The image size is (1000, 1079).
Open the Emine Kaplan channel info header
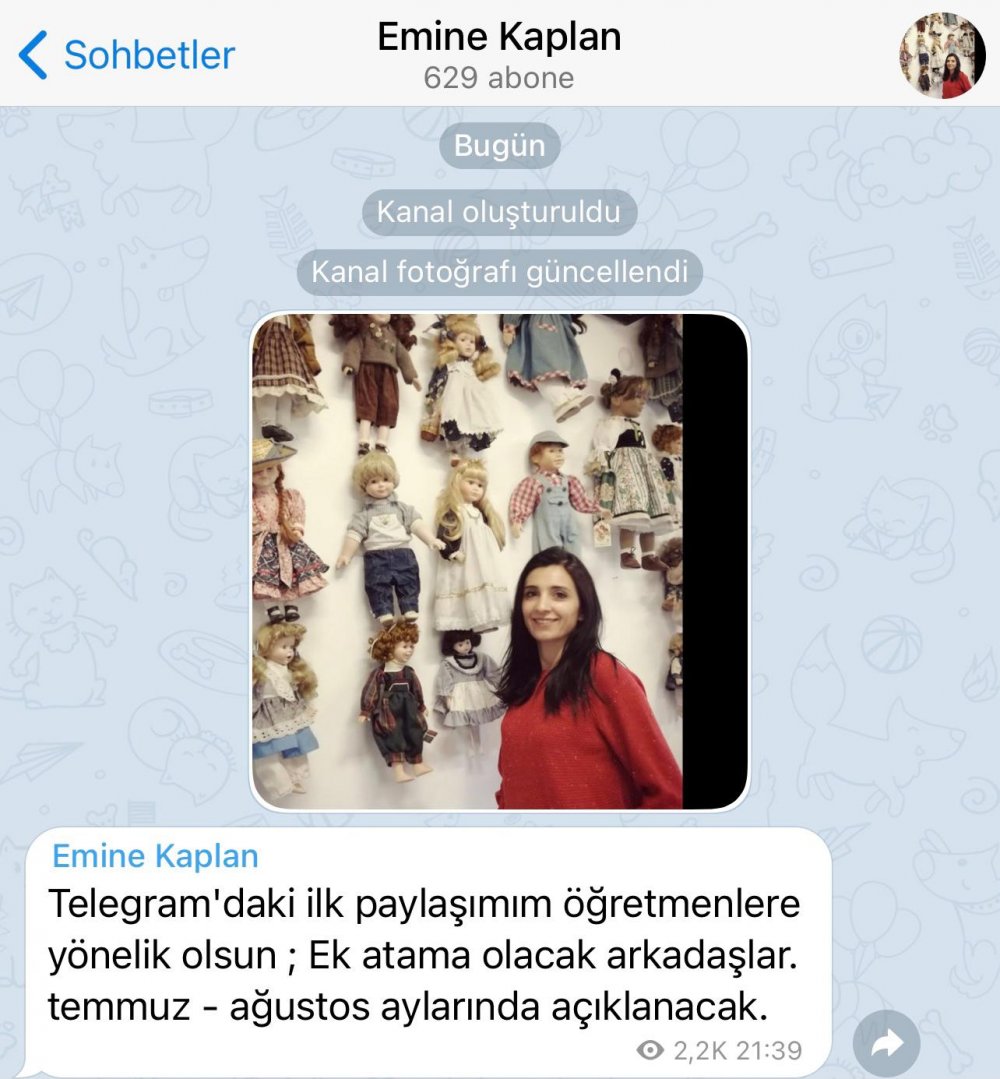pos(499,54)
